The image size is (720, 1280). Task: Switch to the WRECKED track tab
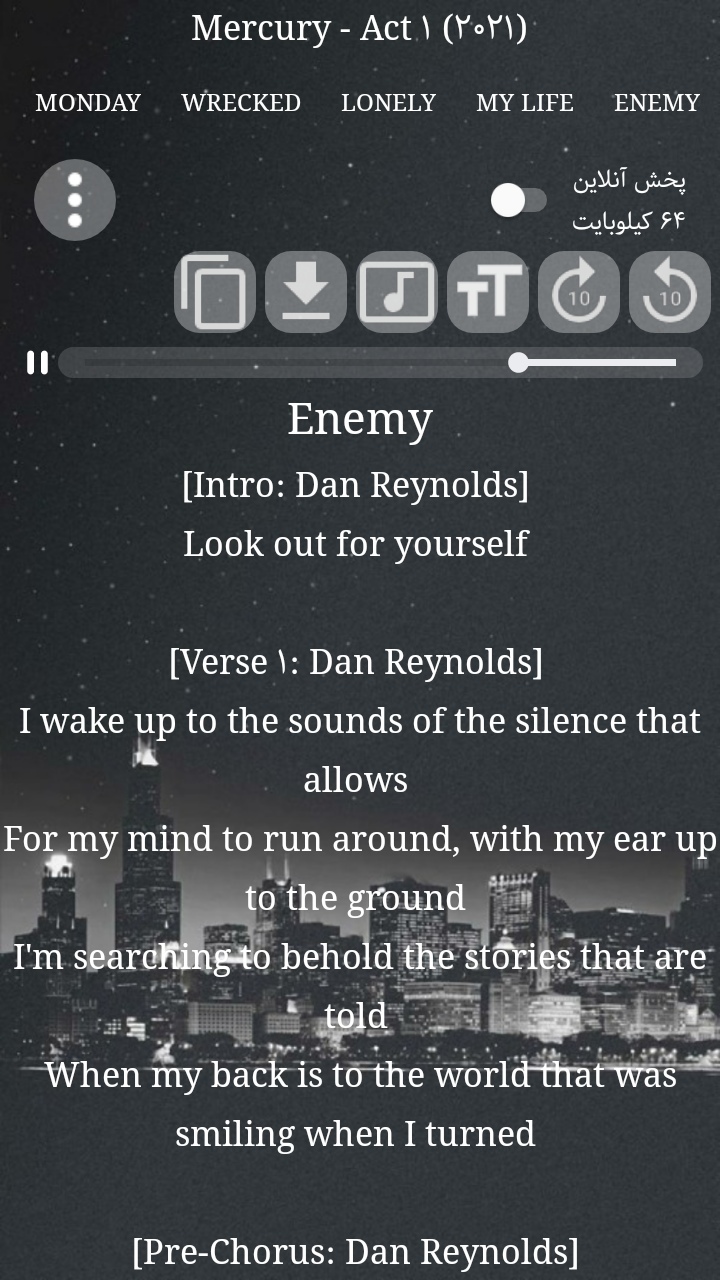(241, 103)
